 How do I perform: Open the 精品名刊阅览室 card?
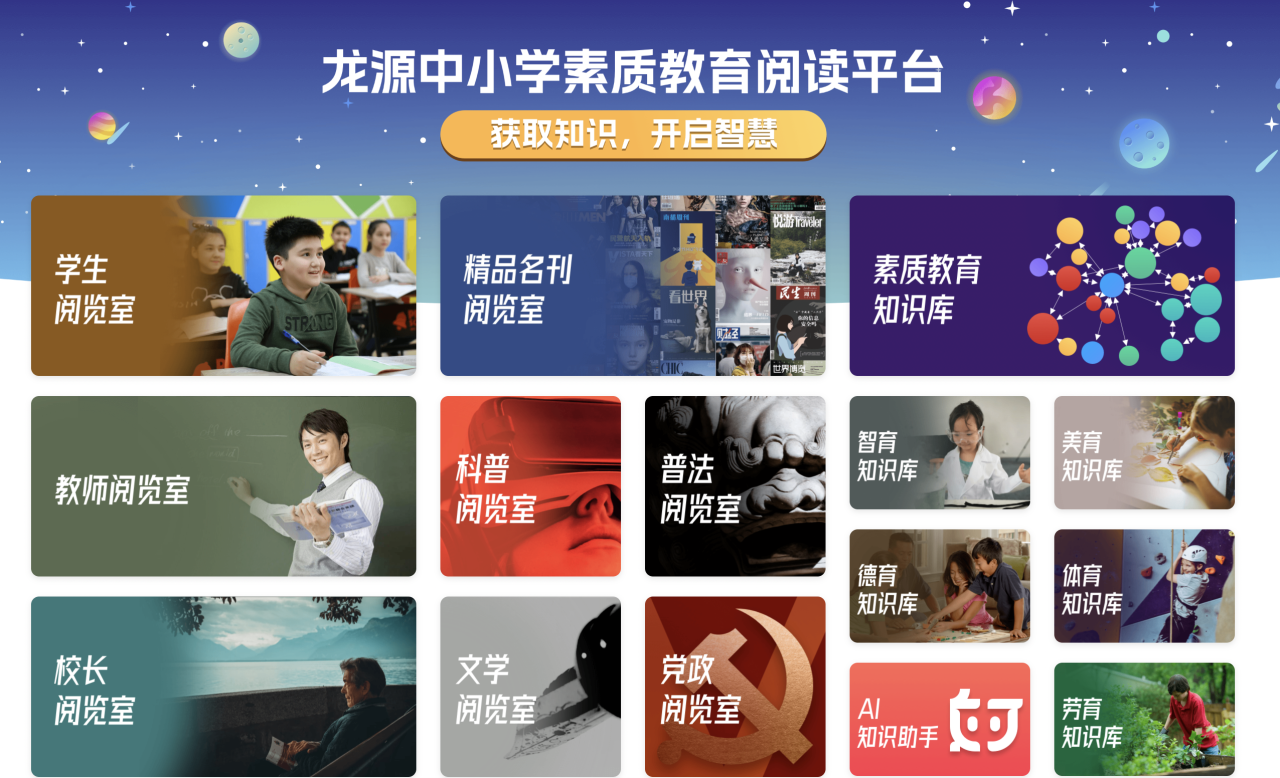pyautogui.click(x=632, y=286)
